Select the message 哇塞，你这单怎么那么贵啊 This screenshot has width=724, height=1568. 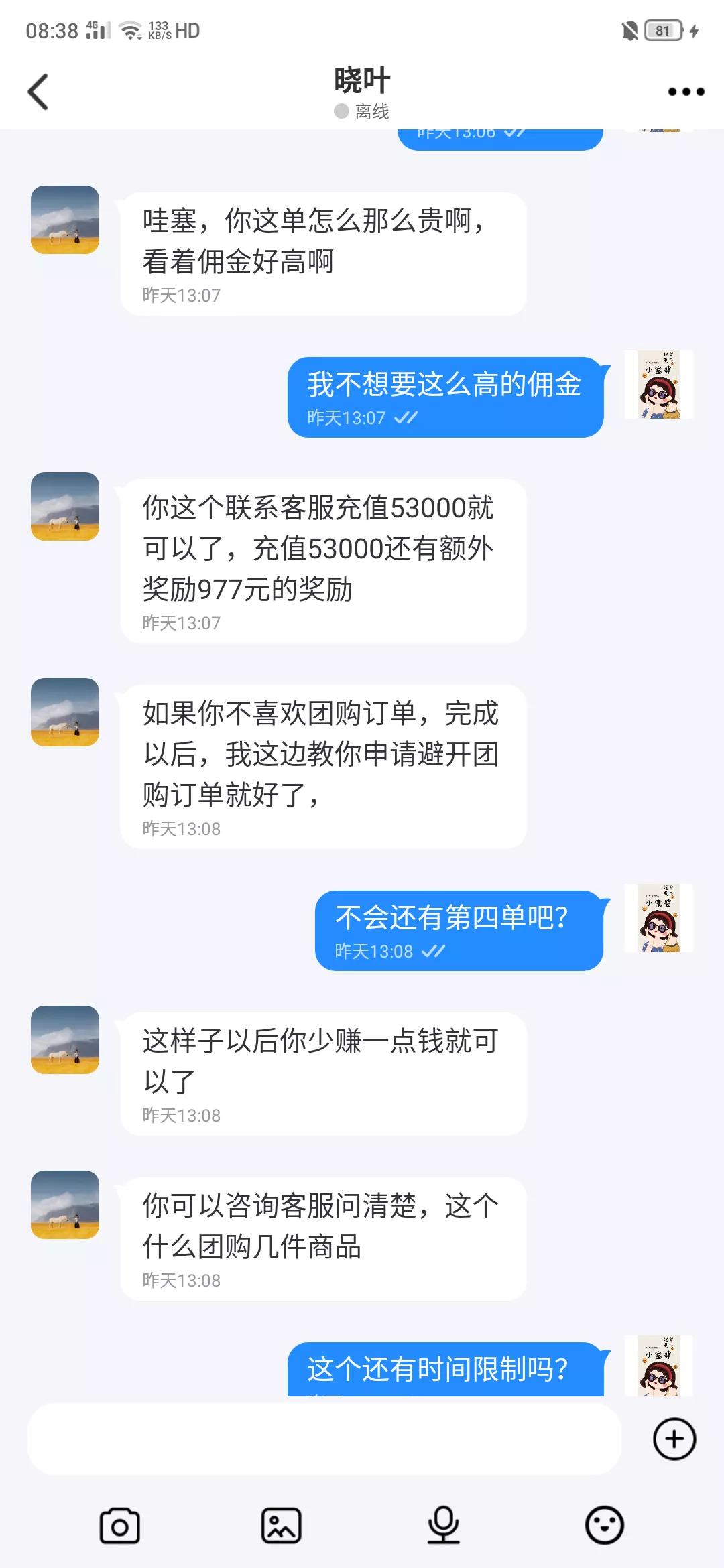(315, 240)
